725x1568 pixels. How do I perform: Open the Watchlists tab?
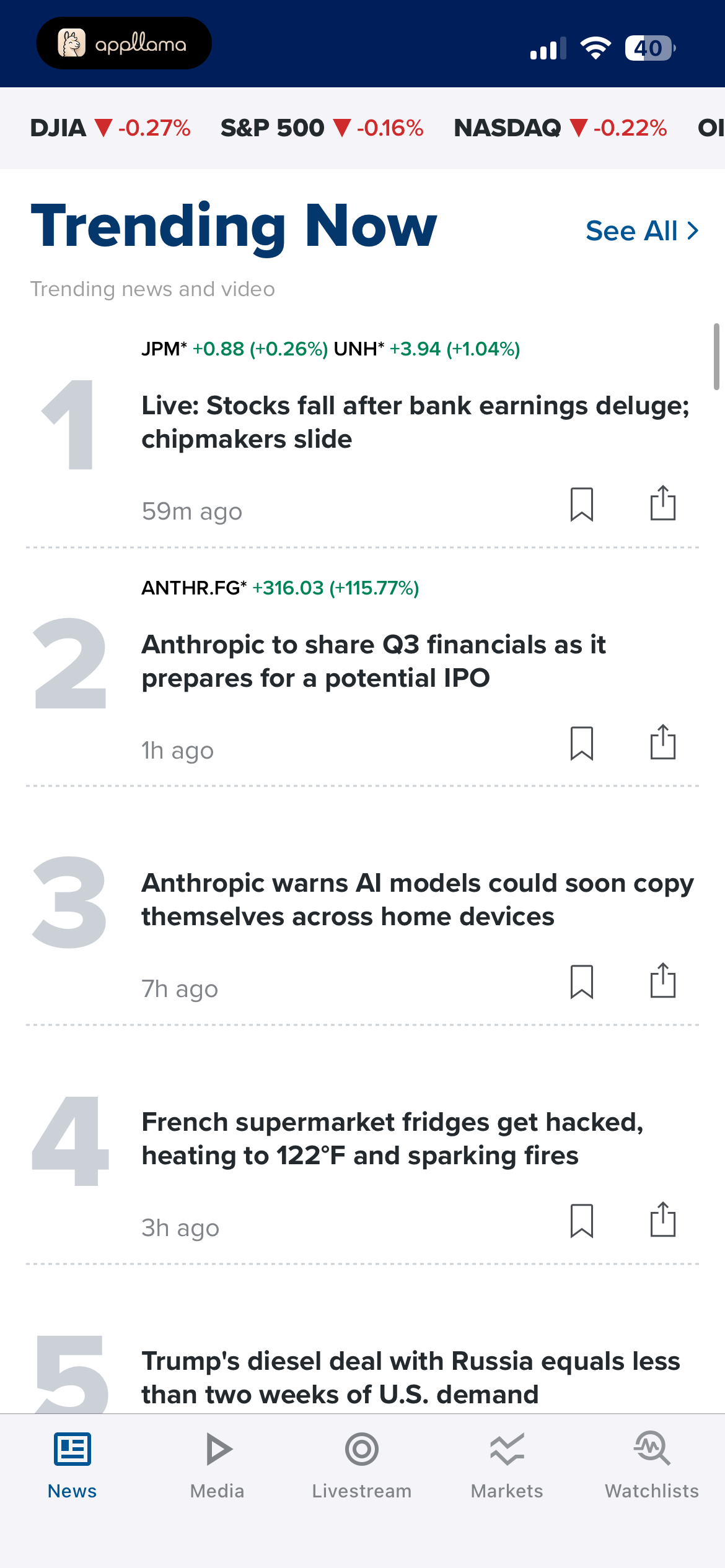[x=652, y=1465]
